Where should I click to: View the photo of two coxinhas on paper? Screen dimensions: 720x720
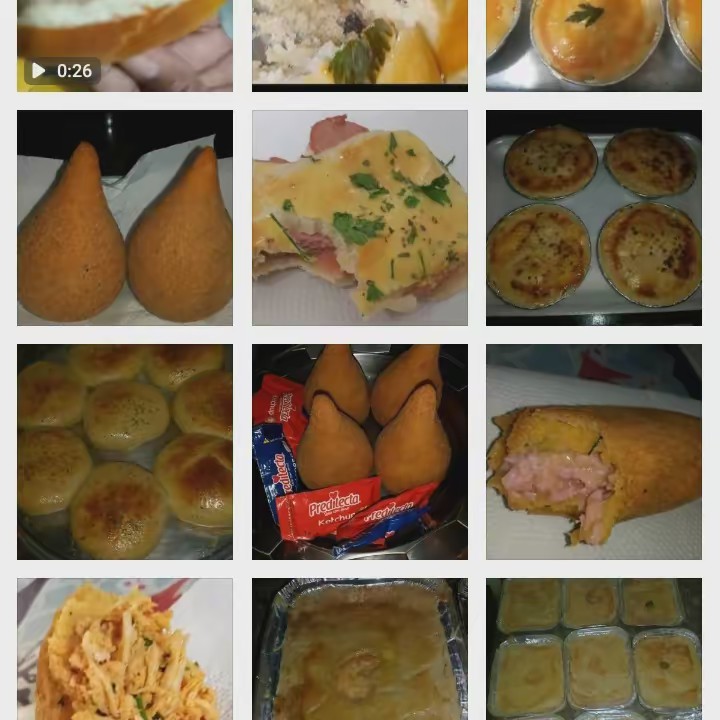click(125, 218)
